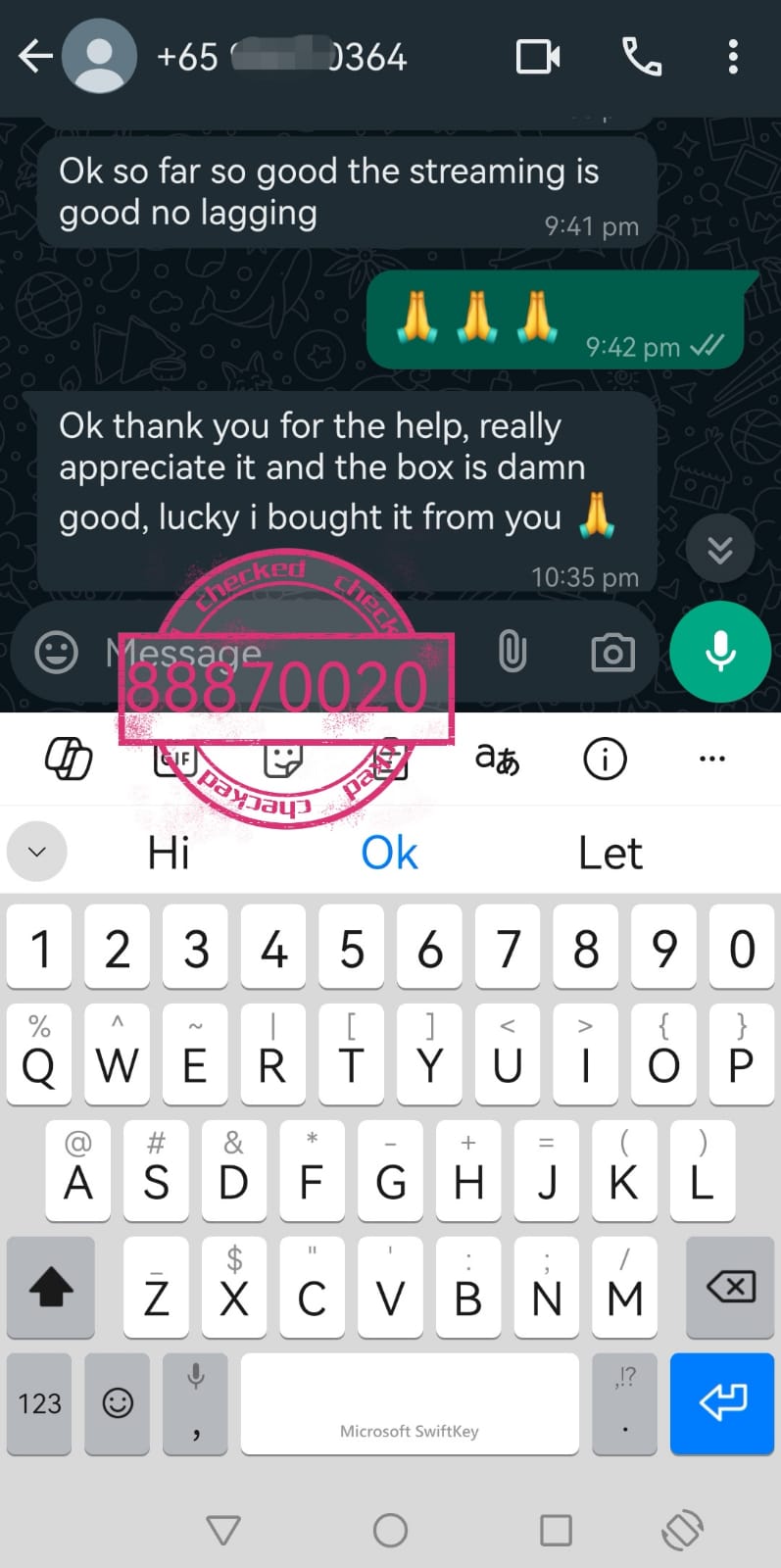Start a voice call with this contact
Screen dimensions: 781x1568
[x=642, y=57]
